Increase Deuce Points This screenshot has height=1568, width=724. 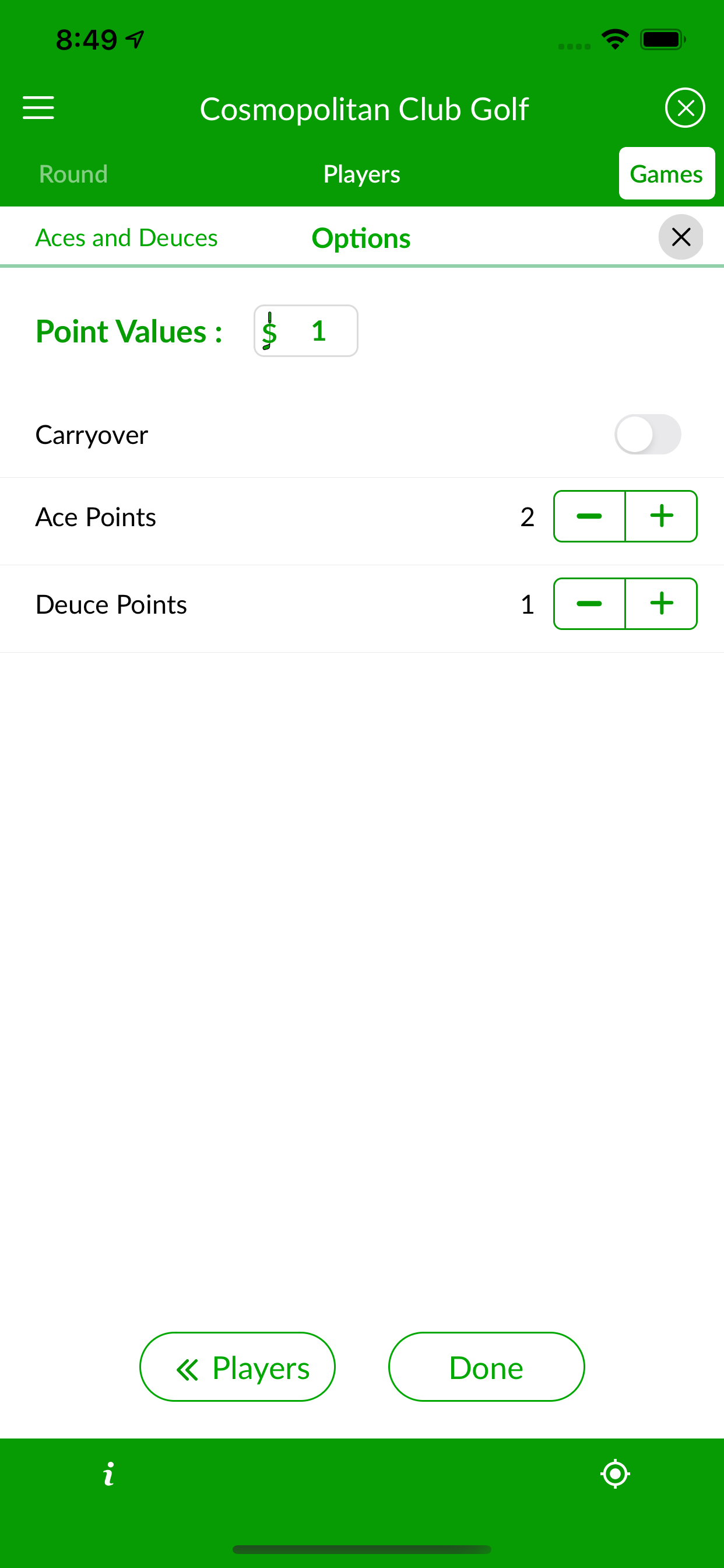(x=660, y=604)
